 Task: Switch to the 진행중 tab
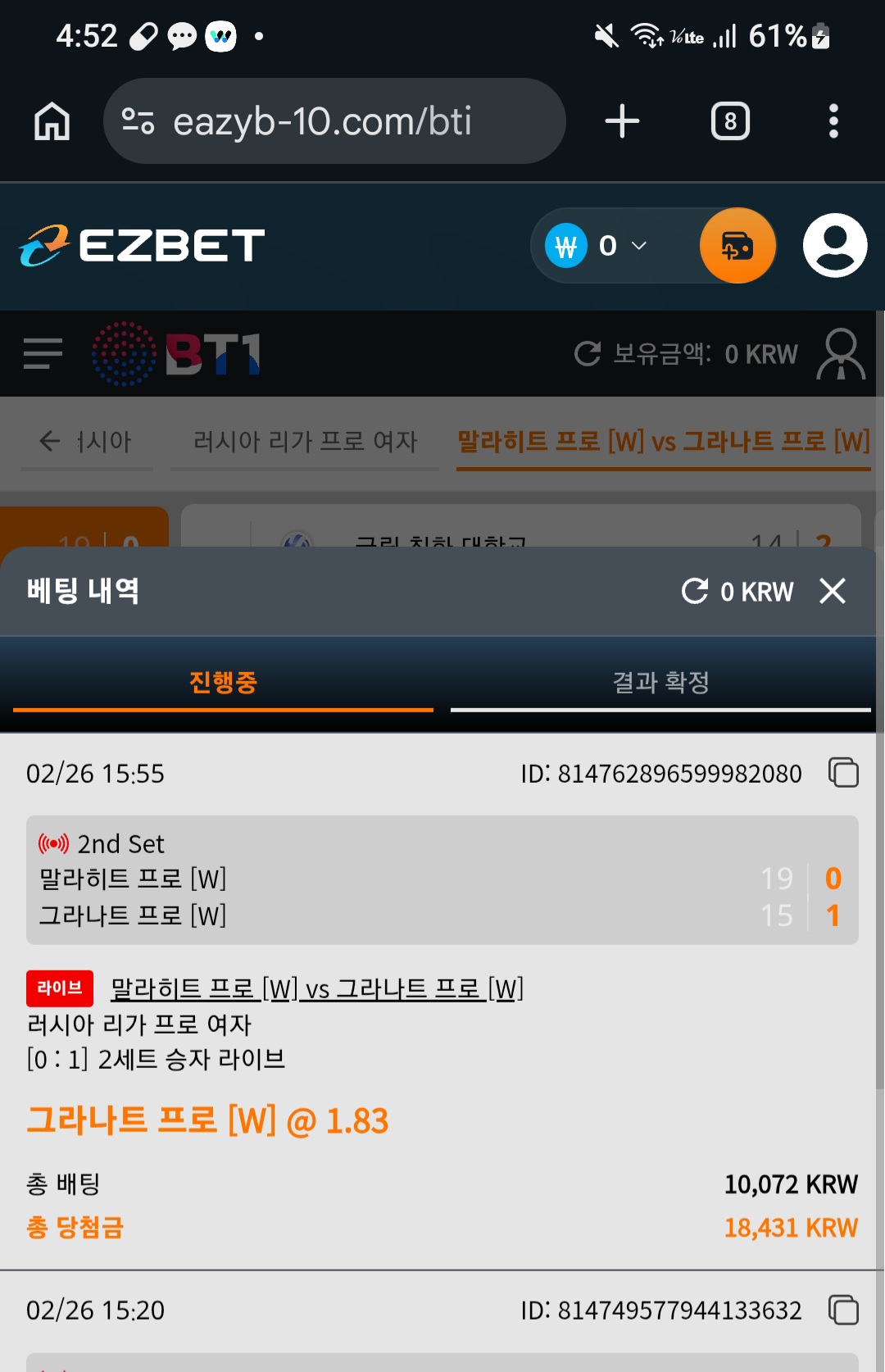point(223,682)
